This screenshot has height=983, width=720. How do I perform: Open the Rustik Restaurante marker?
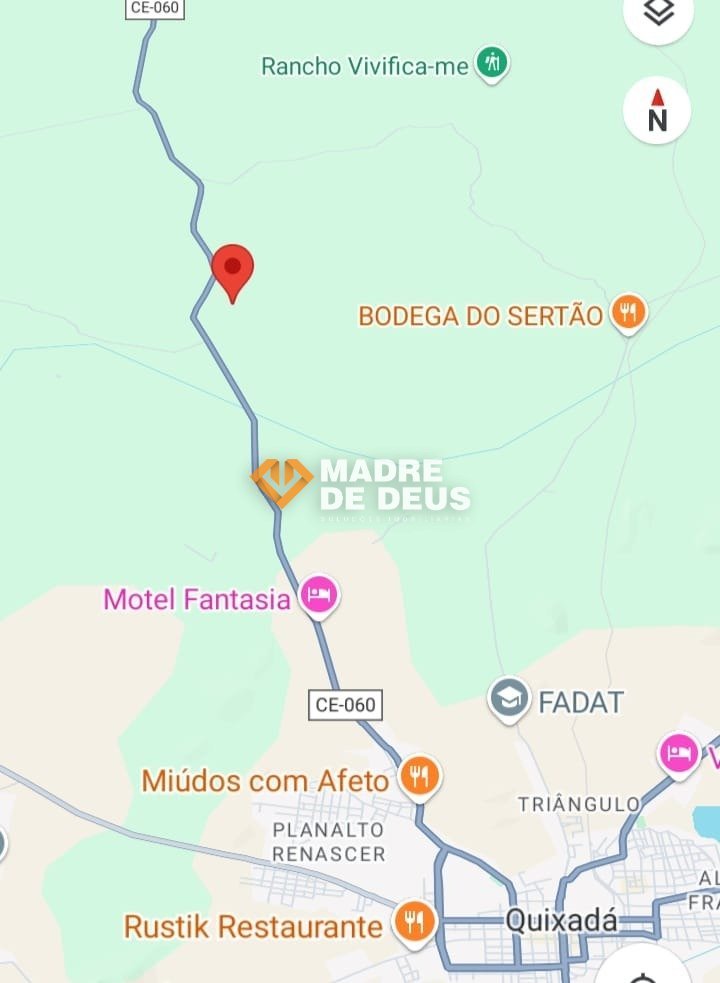click(412, 923)
